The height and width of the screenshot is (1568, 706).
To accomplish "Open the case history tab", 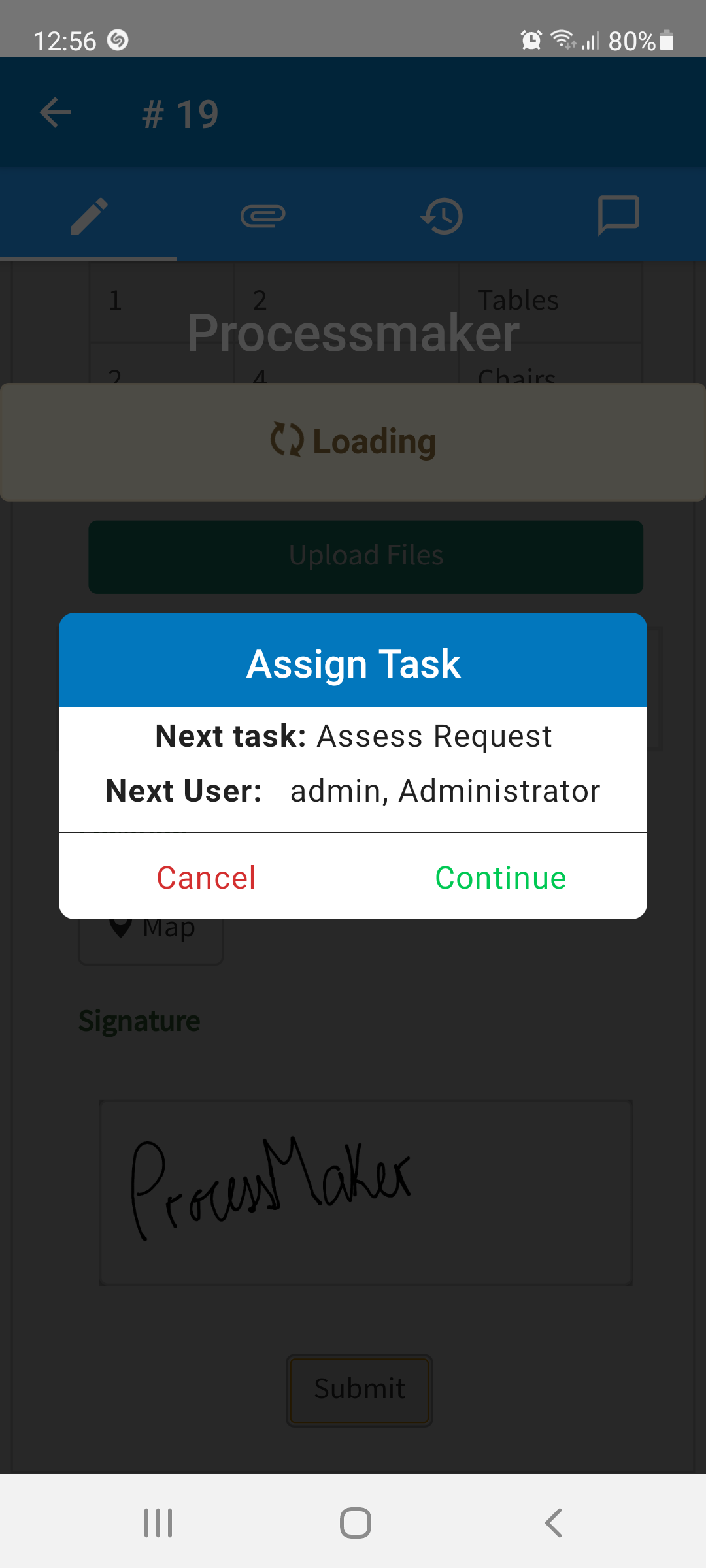I will 442,216.
